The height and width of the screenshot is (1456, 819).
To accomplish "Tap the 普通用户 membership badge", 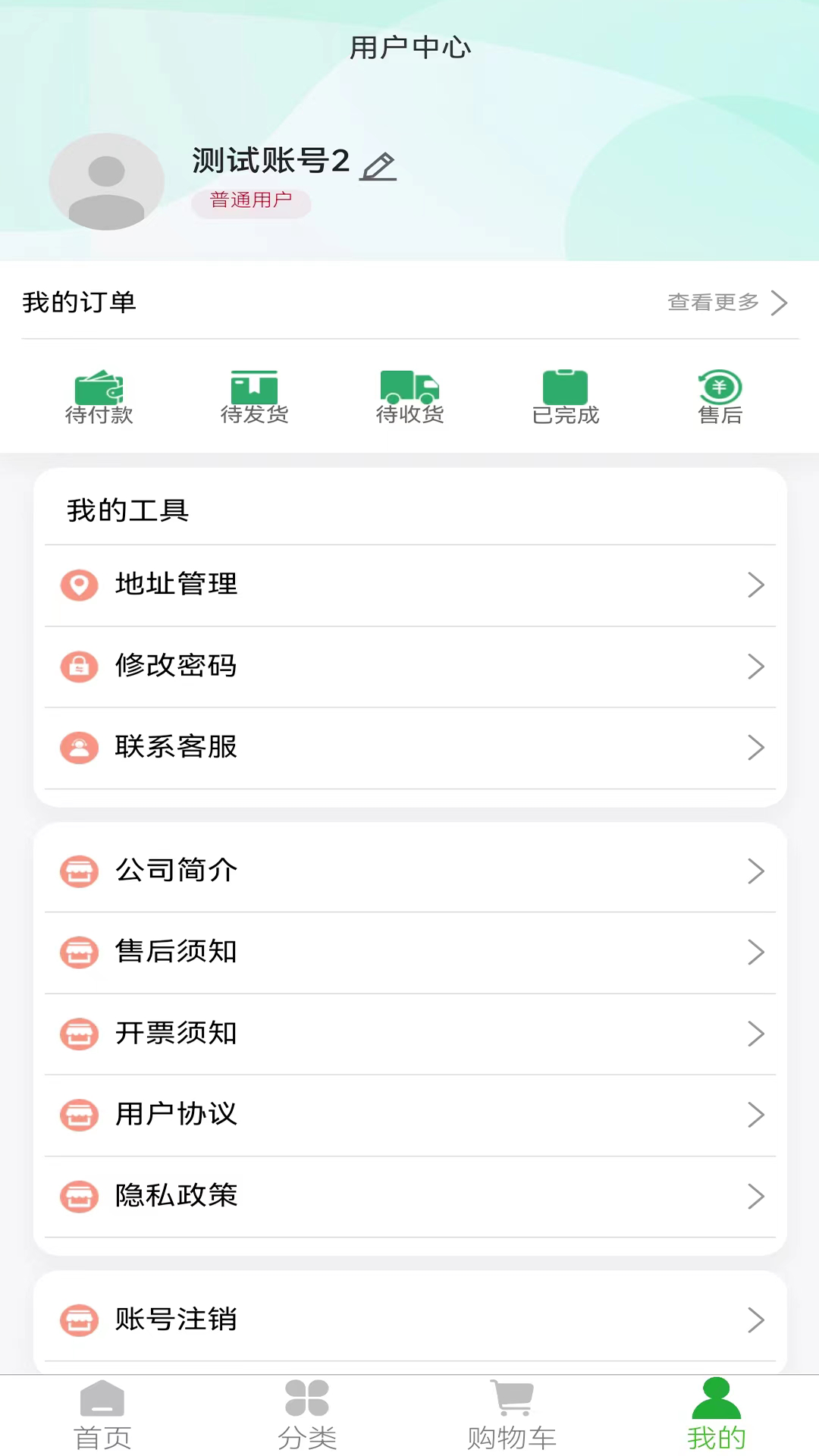I will coord(250,202).
